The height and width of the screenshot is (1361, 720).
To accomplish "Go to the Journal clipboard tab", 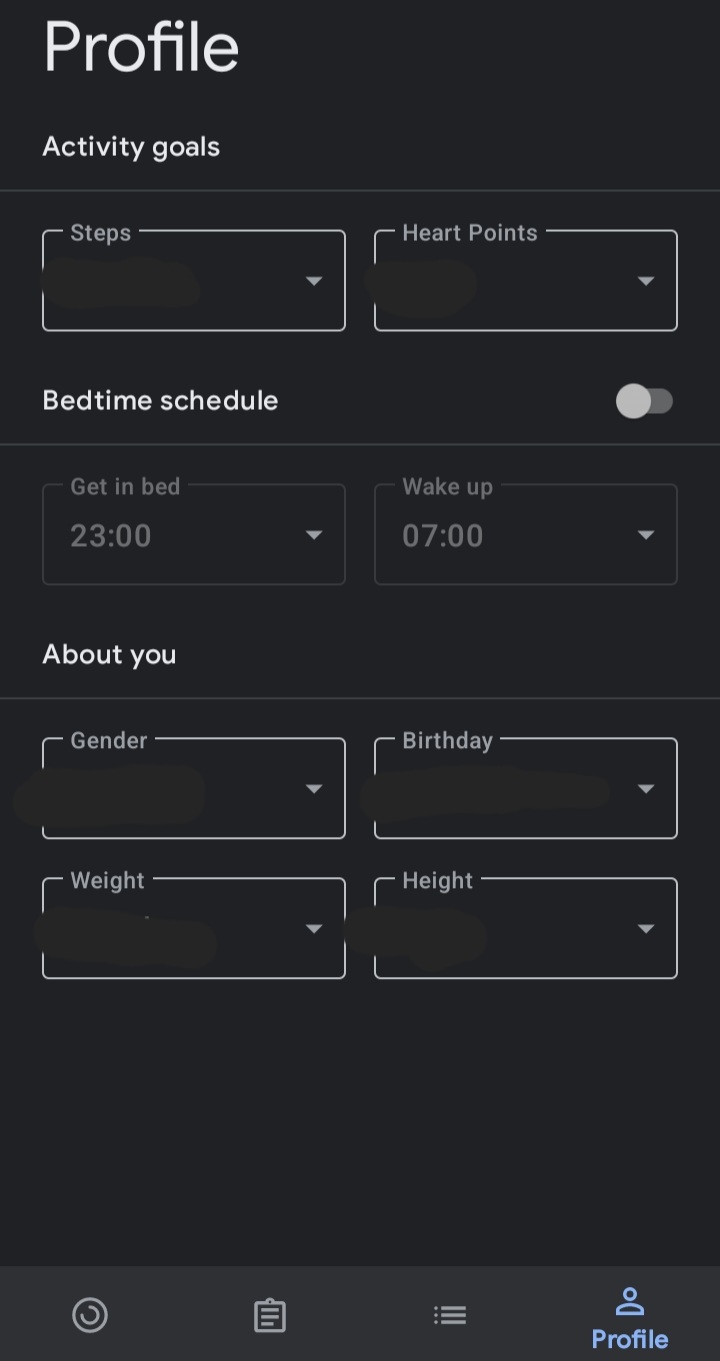I will click(x=269, y=1315).
